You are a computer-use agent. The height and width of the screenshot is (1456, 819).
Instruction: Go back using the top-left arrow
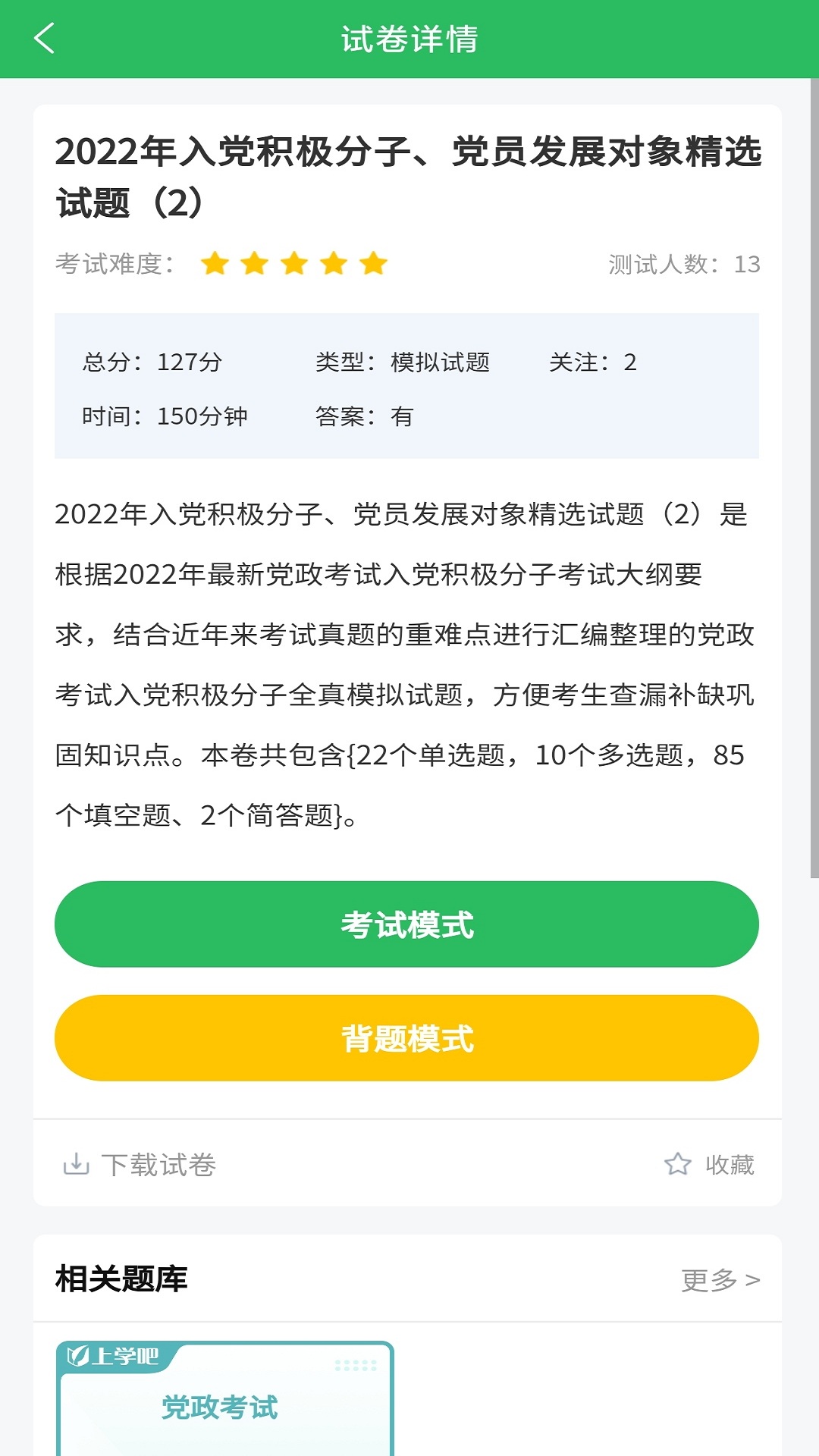click(44, 39)
